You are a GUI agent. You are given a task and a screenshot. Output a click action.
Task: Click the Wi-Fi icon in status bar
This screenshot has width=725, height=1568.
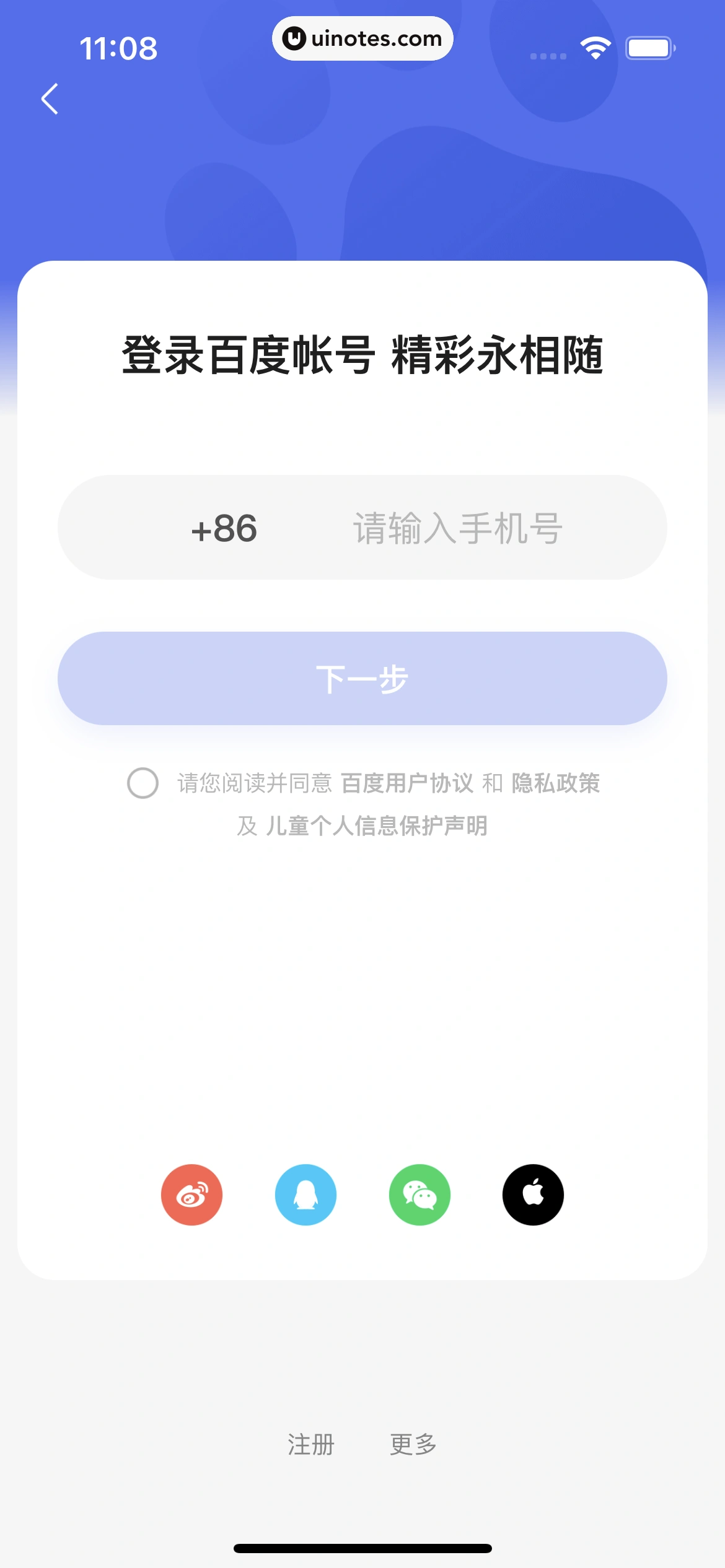(594, 46)
